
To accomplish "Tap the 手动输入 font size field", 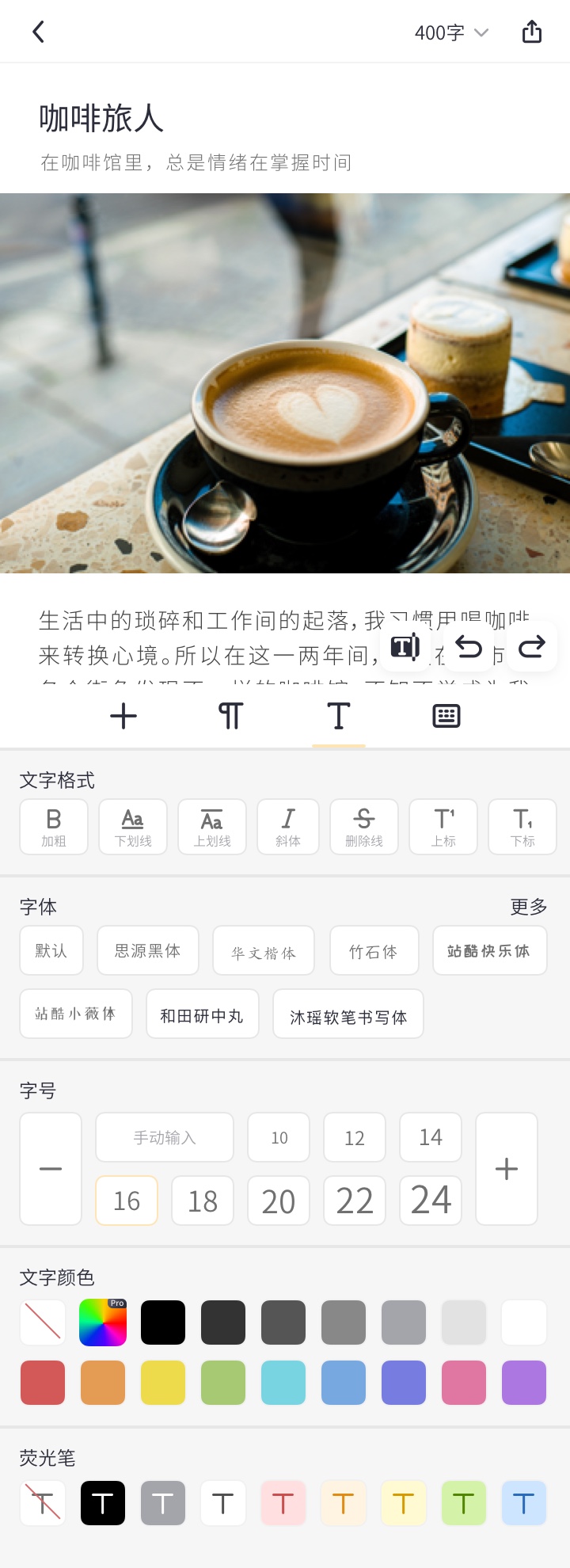I will coord(165,1137).
